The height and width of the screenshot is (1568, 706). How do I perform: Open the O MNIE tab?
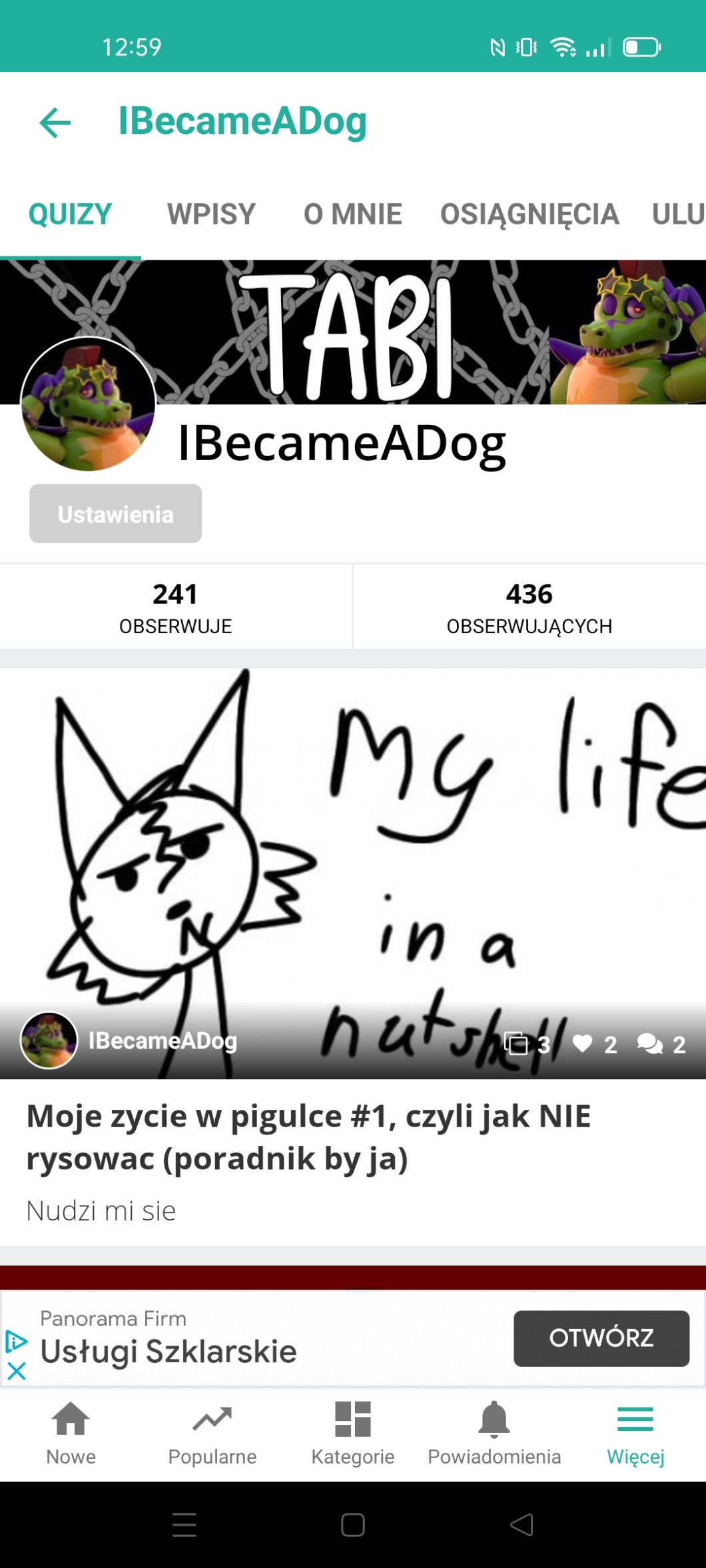point(352,214)
